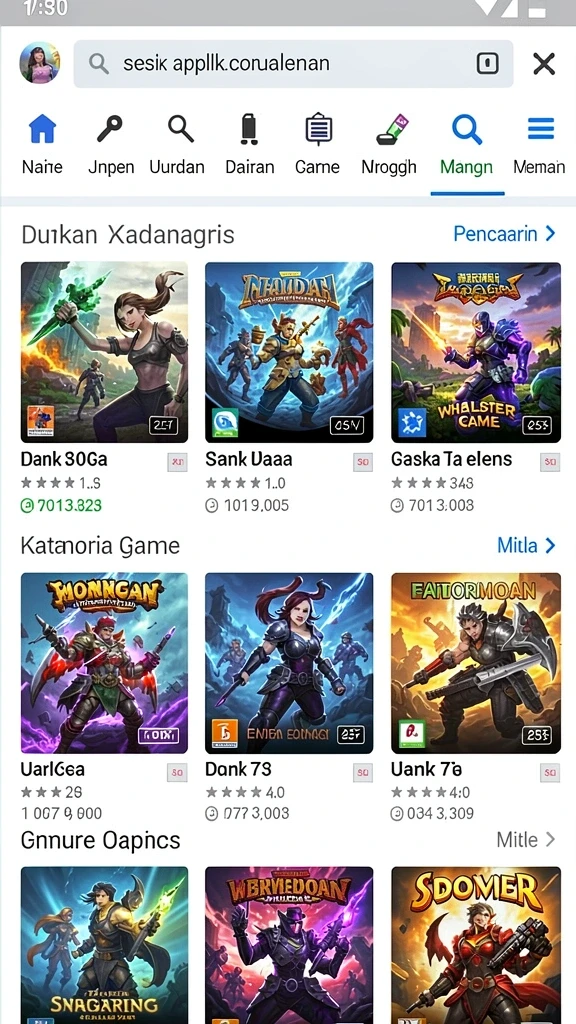The width and height of the screenshot is (576, 1024).
Task: View the Uank 7e game card
Action: click(476, 697)
